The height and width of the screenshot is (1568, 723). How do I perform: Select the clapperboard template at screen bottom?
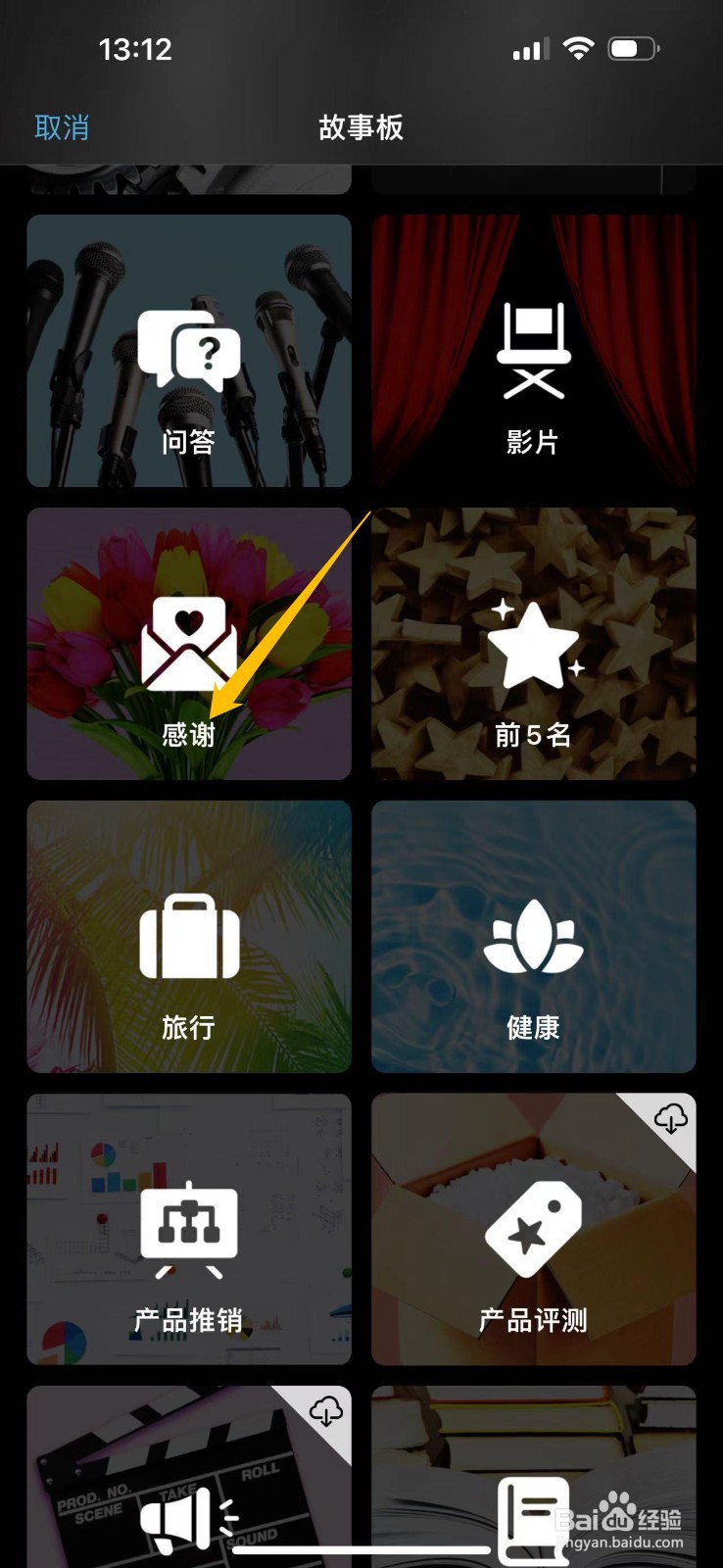tap(188, 1470)
